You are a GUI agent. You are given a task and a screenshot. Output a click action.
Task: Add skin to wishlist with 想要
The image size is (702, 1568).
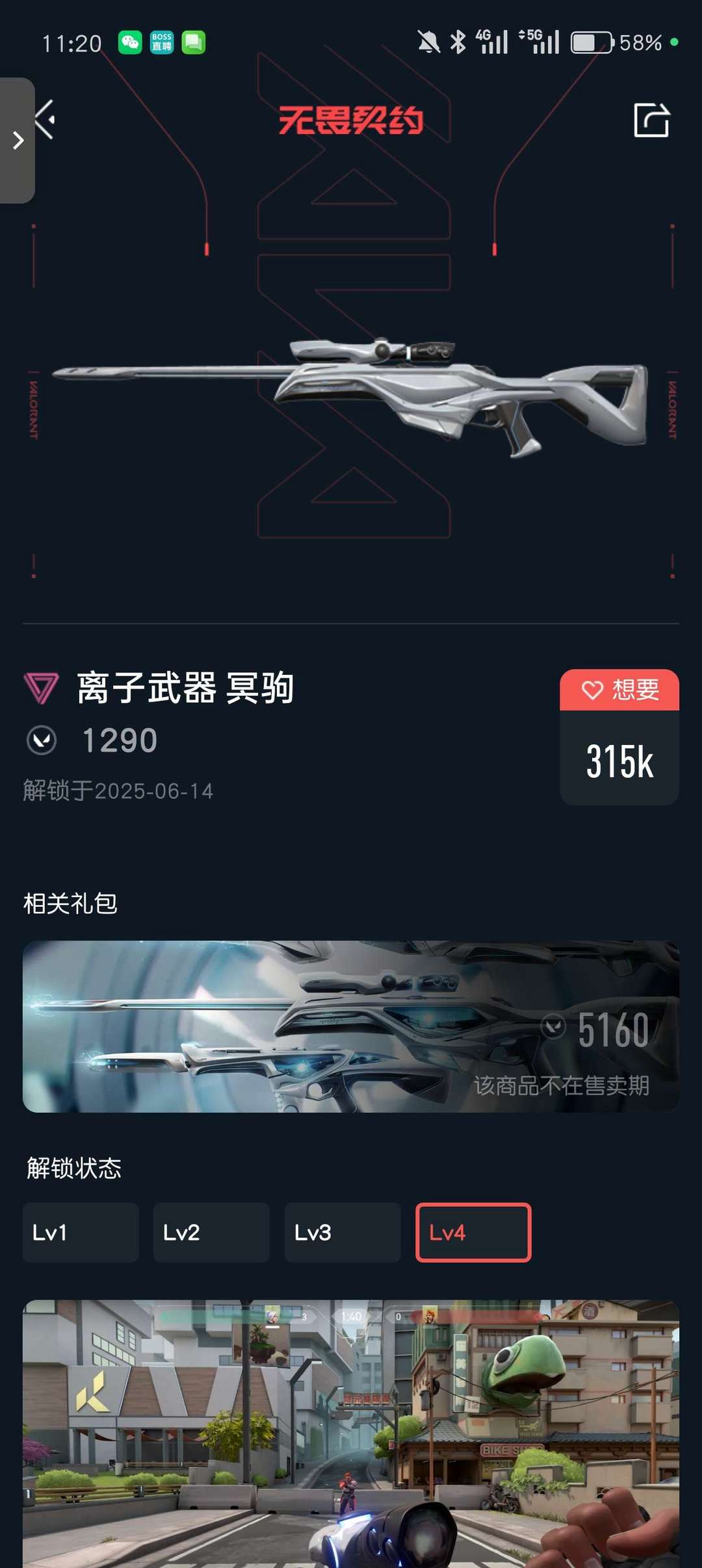click(619, 690)
